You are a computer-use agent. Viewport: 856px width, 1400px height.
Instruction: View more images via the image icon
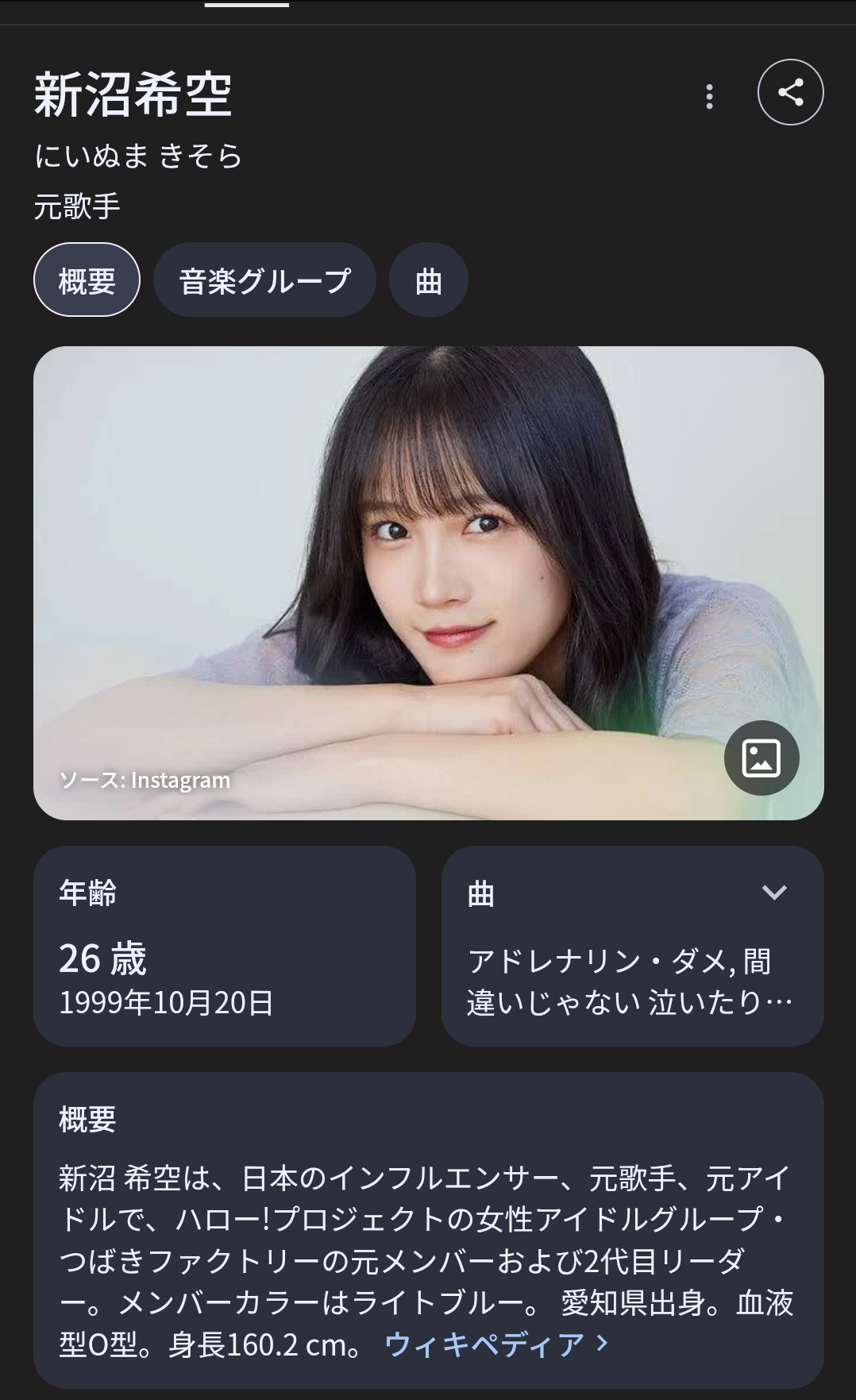point(761,758)
